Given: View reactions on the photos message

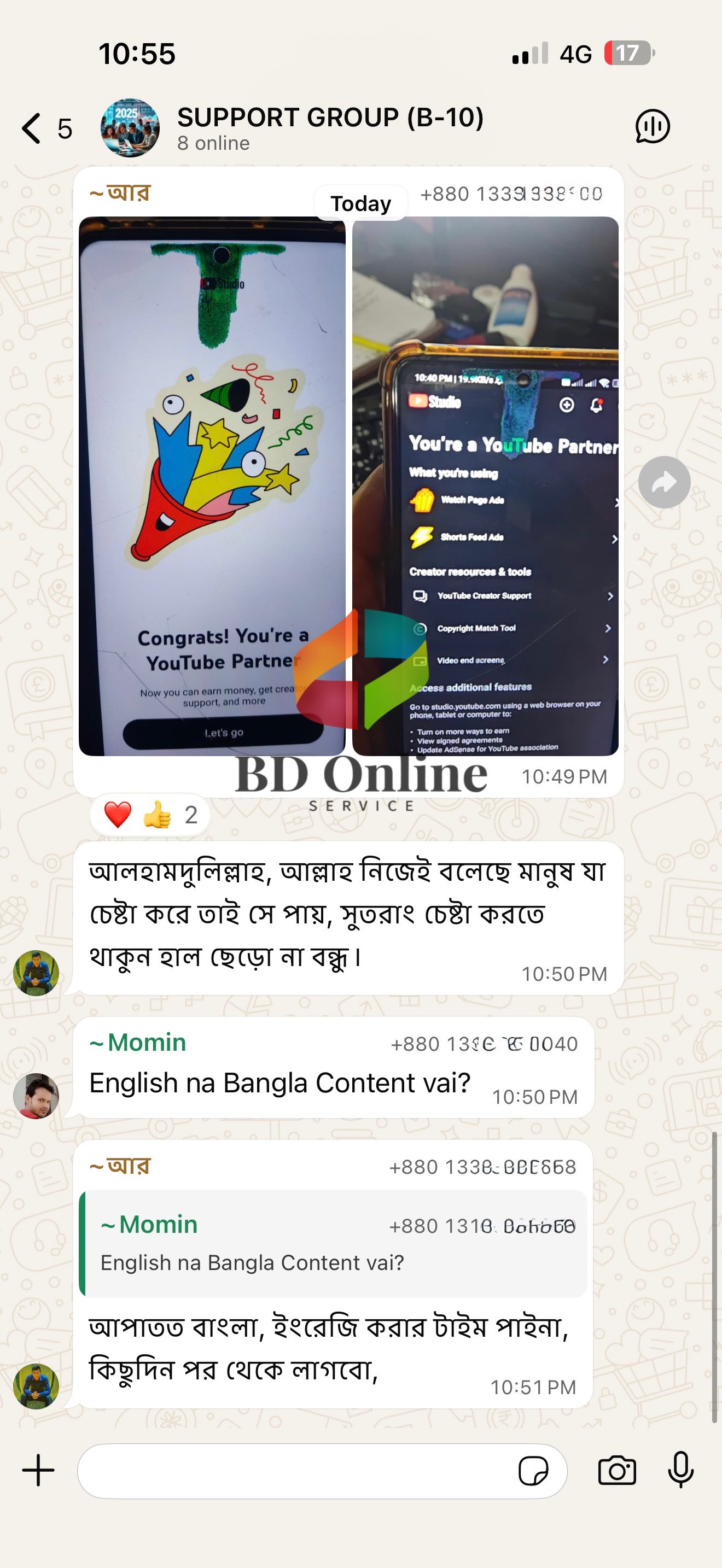Looking at the screenshot, I should (x=150, y=815).
